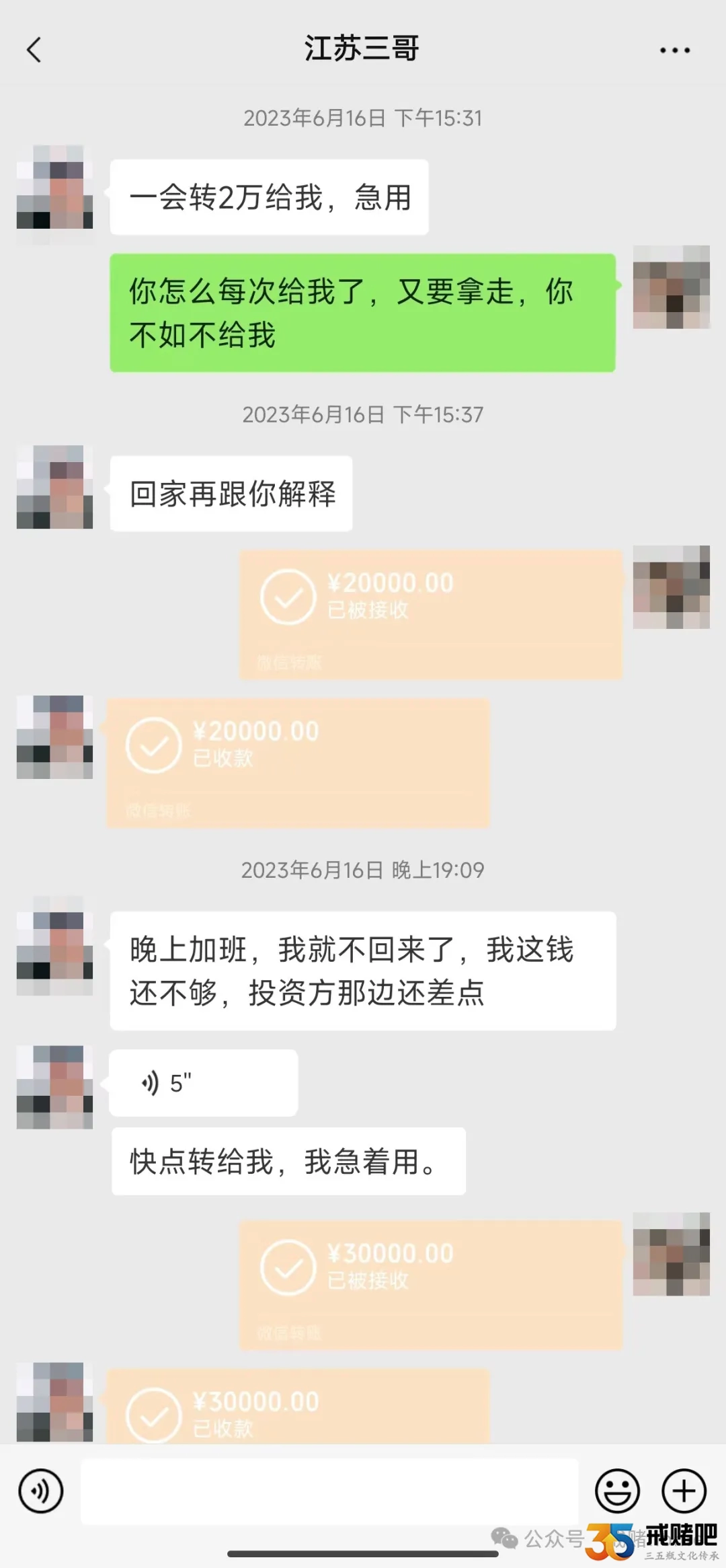Switch to voice input mode
This screenshot has width=726, height=1568.
(41, 1491)
